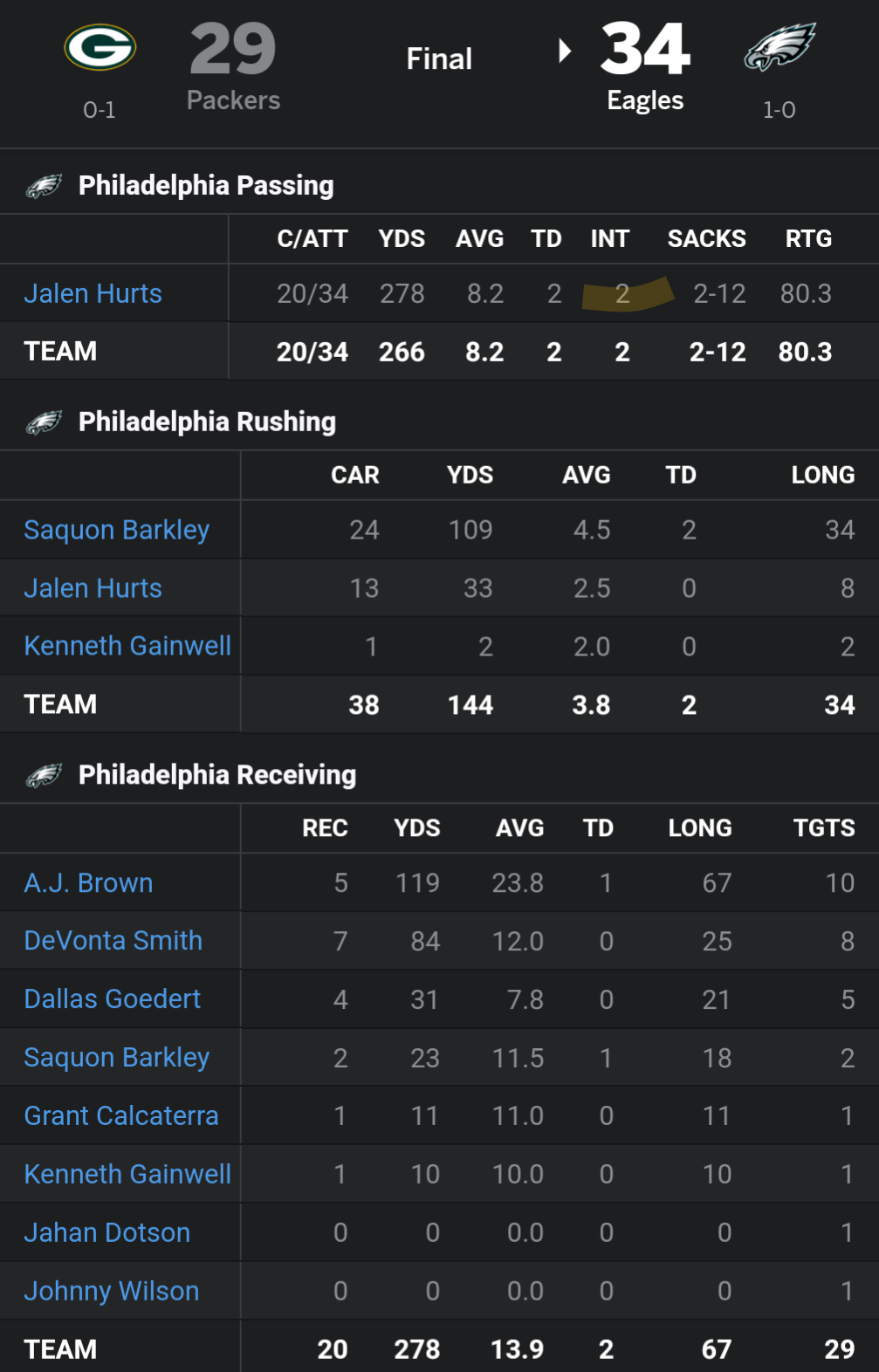This screenshot has width=879, height=1372.
Task: Select Dallas Goedert's name
Action: point(112,999)
